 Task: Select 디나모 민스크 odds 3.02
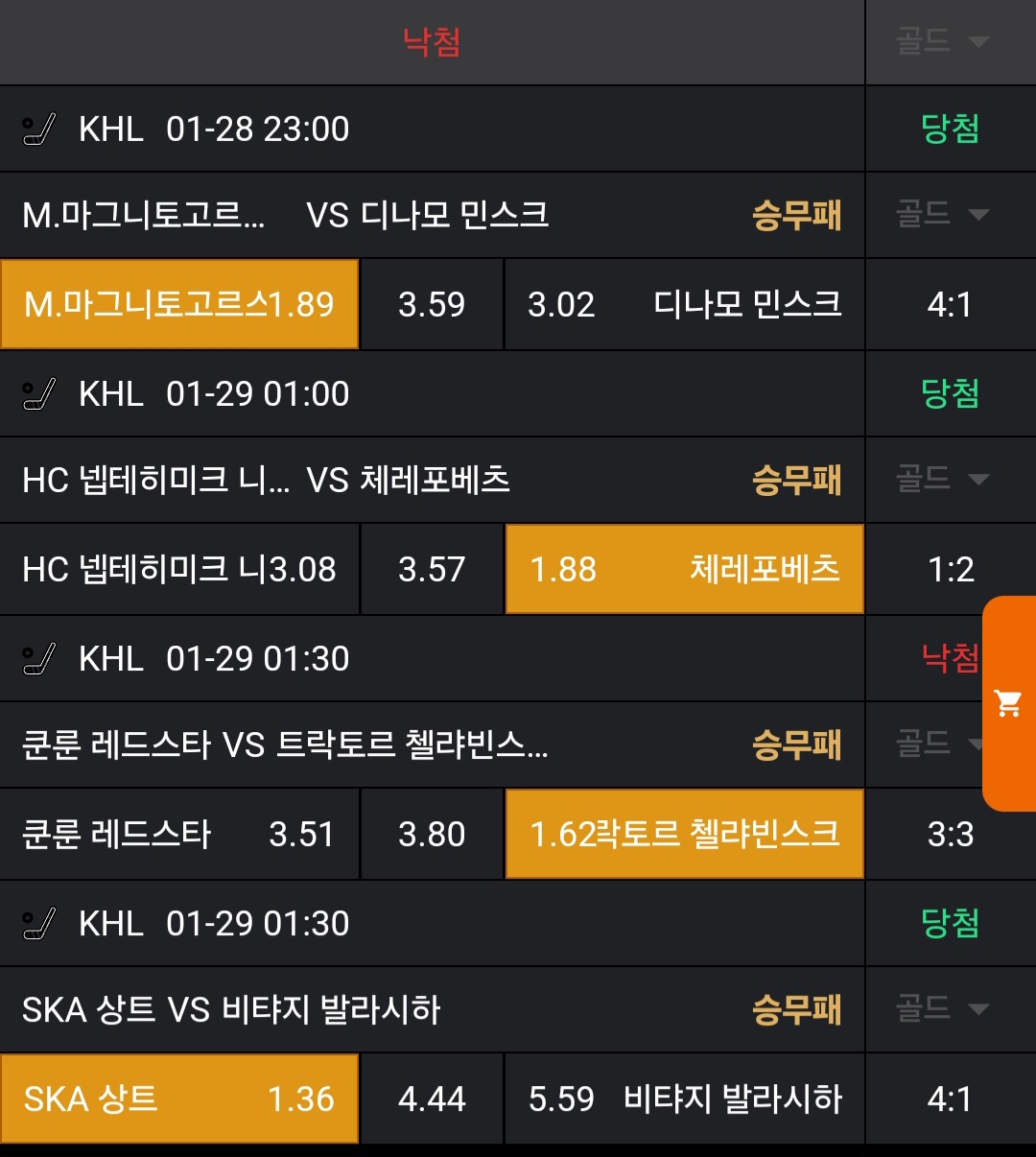(x=684, y=304)
